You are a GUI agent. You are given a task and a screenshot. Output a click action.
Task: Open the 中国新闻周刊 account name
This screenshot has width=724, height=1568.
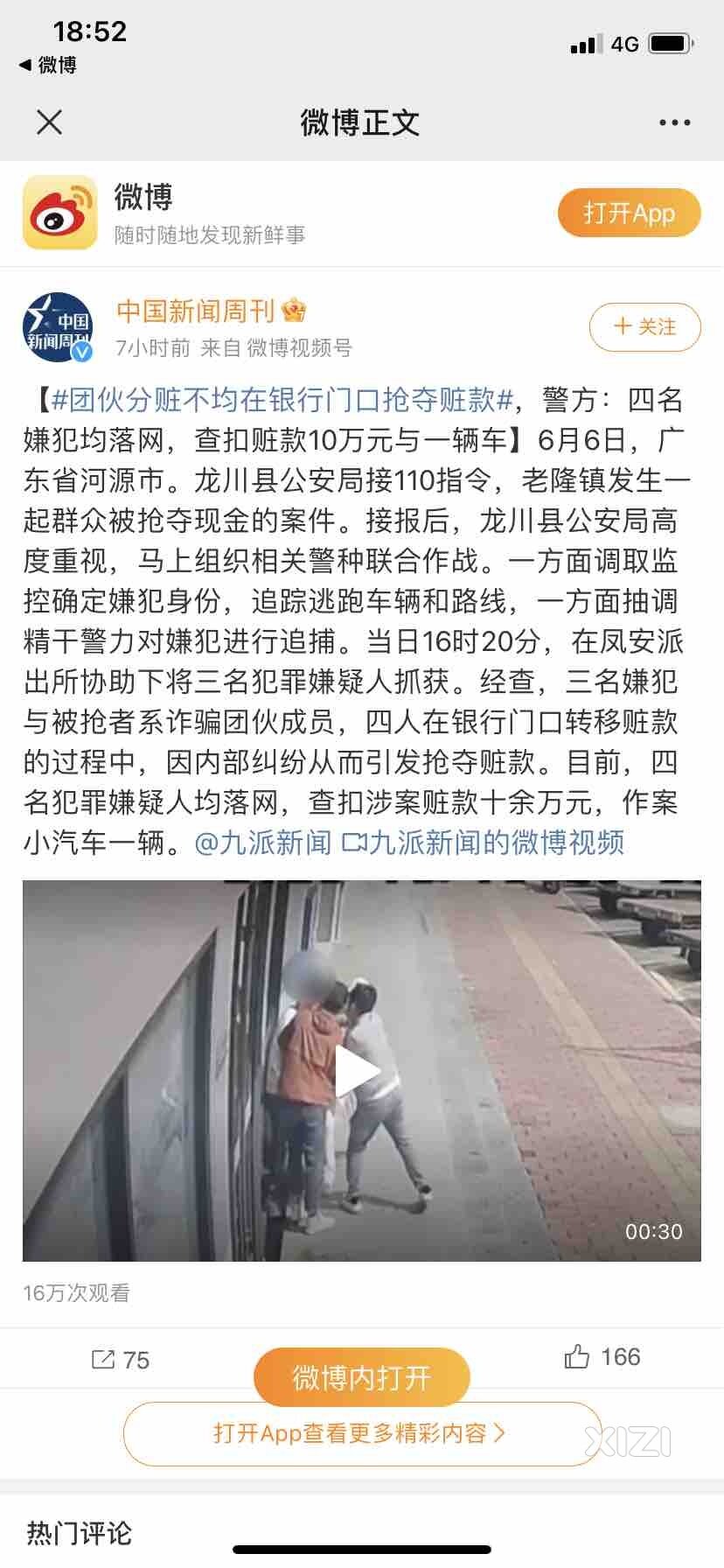click(x=196, y=311)
